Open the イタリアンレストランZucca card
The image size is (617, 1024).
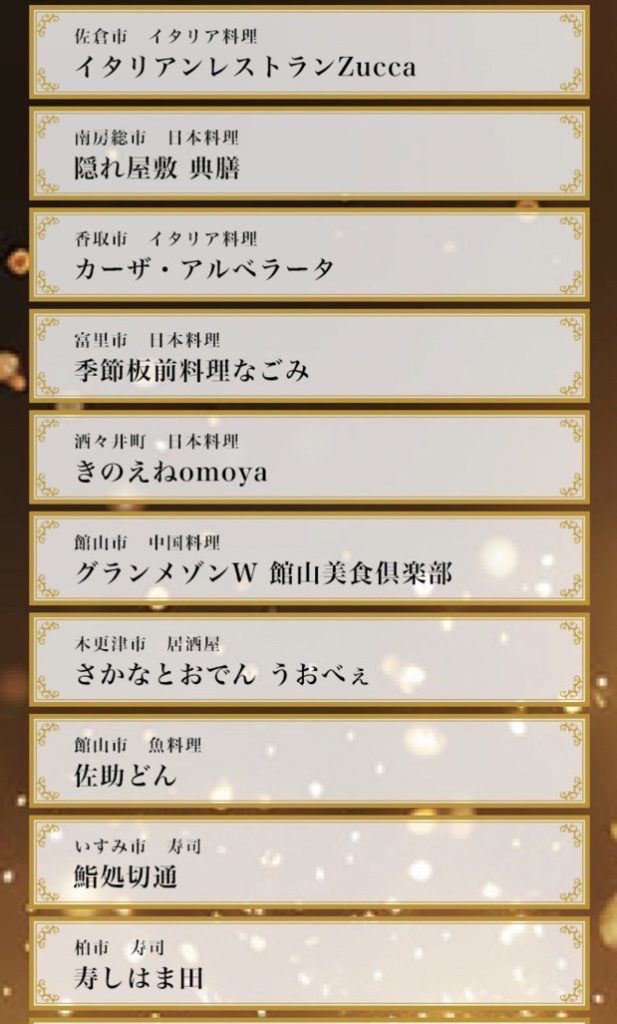point(308,52)
